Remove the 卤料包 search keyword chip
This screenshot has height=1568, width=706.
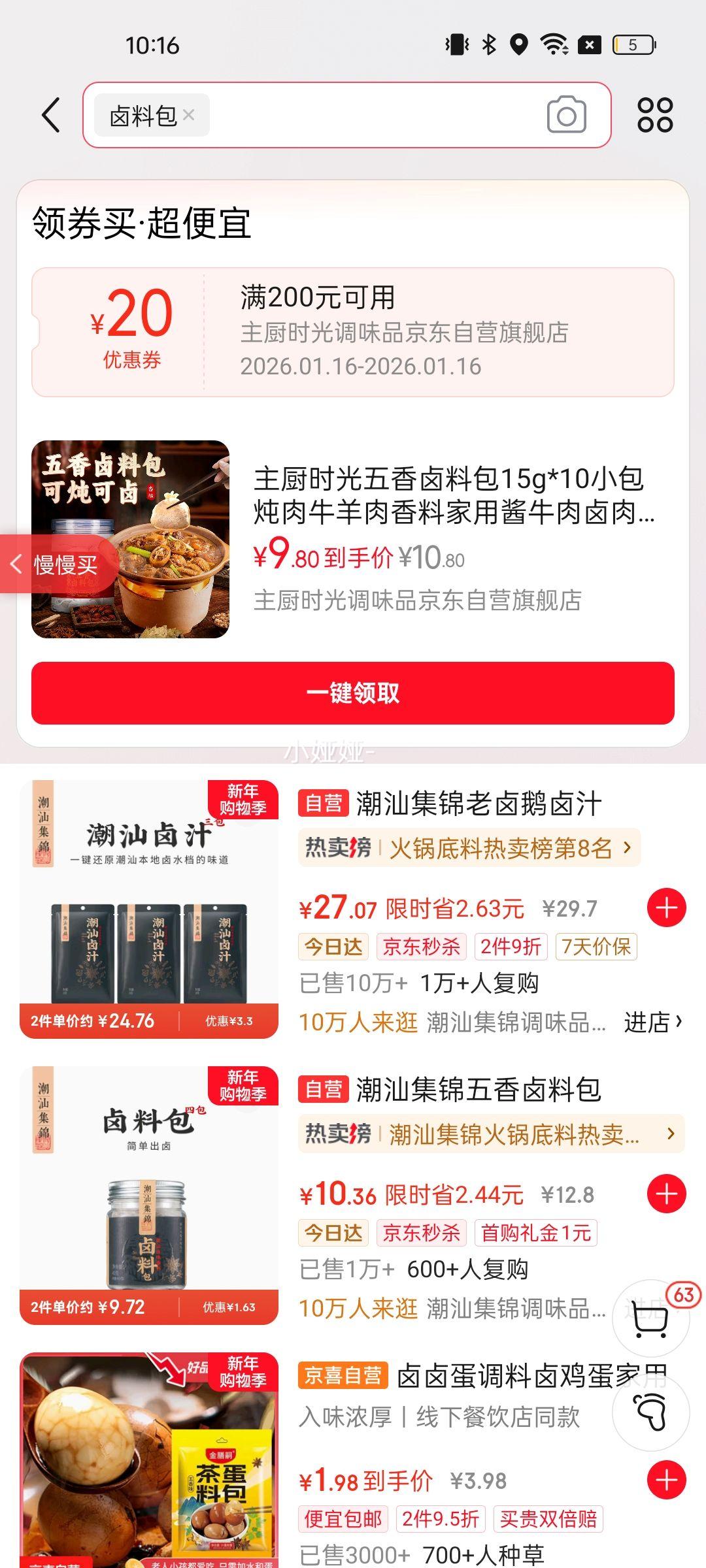189,115
